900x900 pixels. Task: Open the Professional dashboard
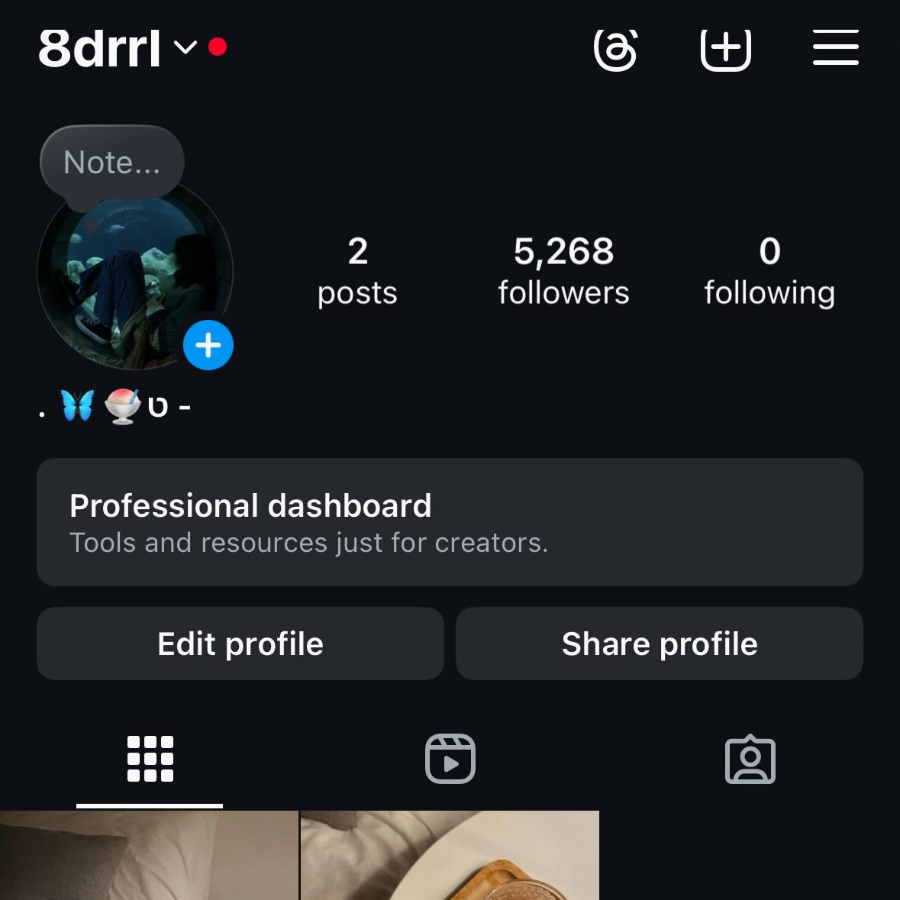pos(450,522)
